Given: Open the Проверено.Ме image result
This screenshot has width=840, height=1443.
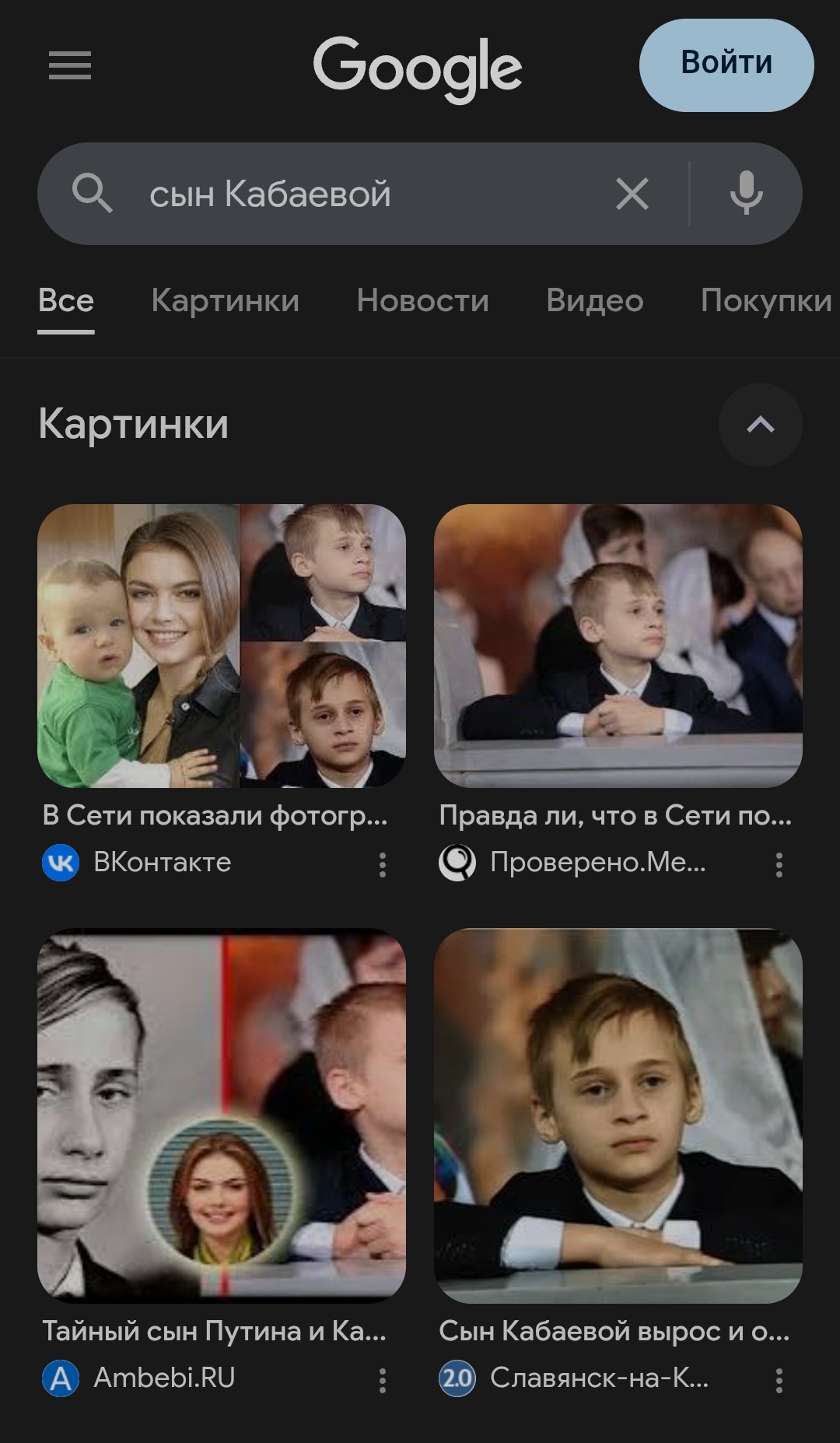Looking at the screenshot, I should (618, 646).
